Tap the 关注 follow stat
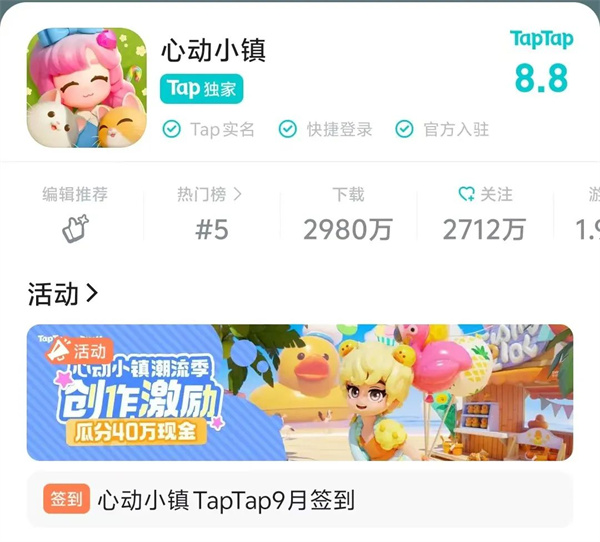The height and width of the screenshot is (542, 600). point(484,213)
